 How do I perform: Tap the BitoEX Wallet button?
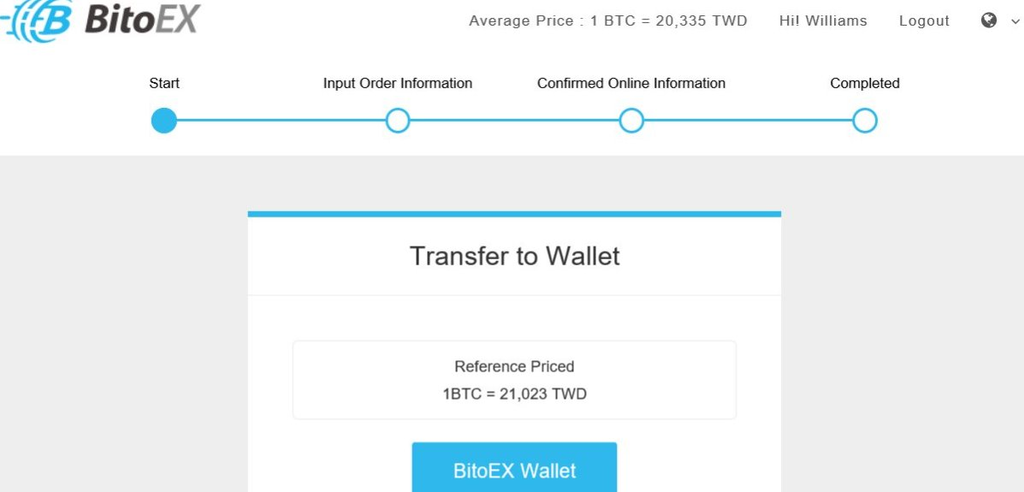click(x=514, y=469)
